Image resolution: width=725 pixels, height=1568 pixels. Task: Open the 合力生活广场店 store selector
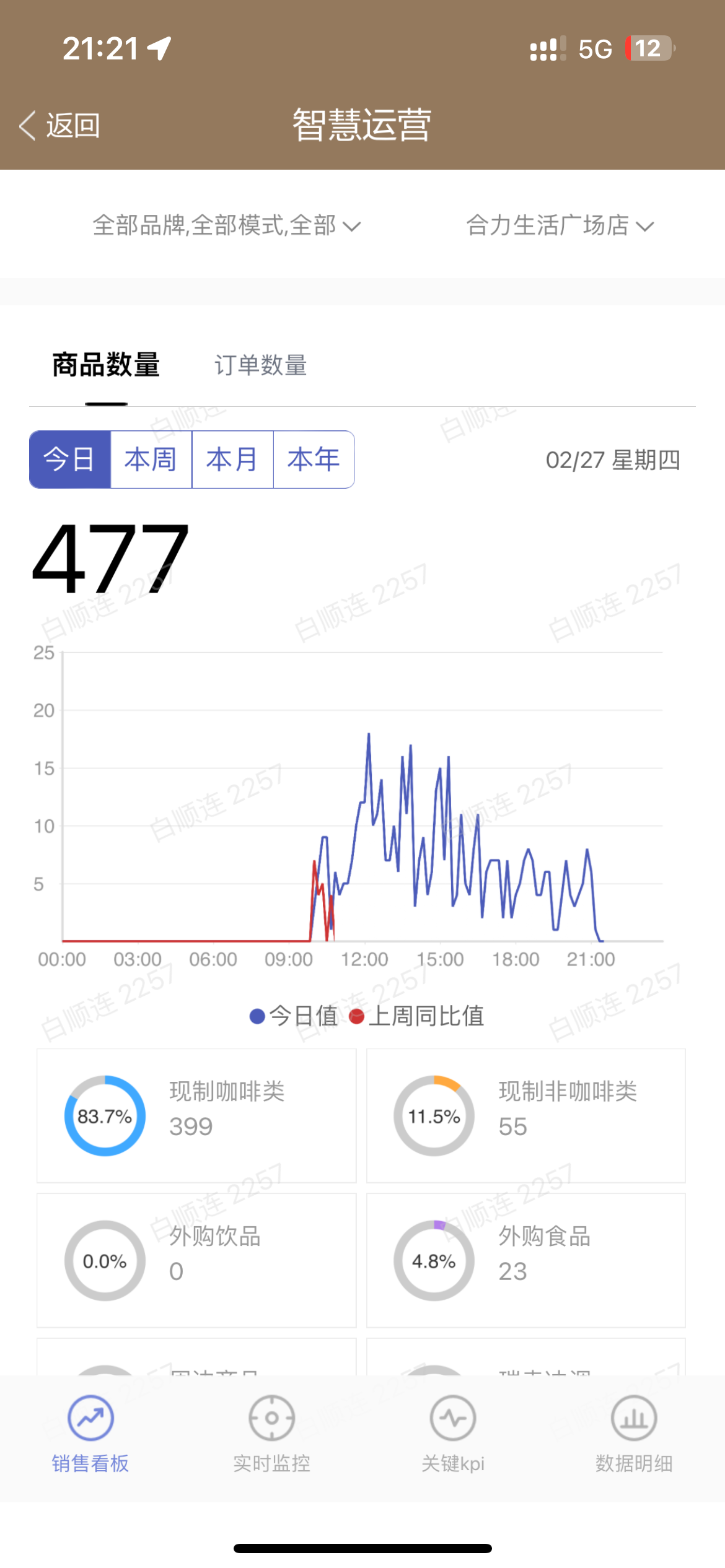point(560,225)
